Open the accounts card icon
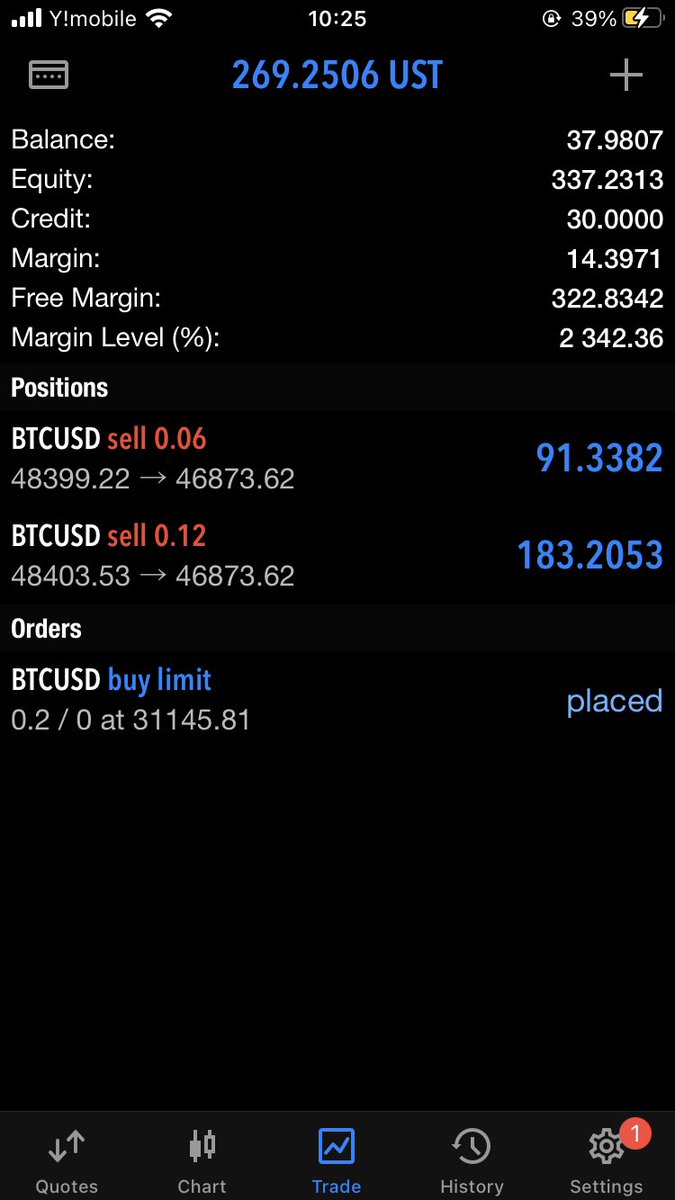This screenshot has width=675, height=1200. click(48, 75)
